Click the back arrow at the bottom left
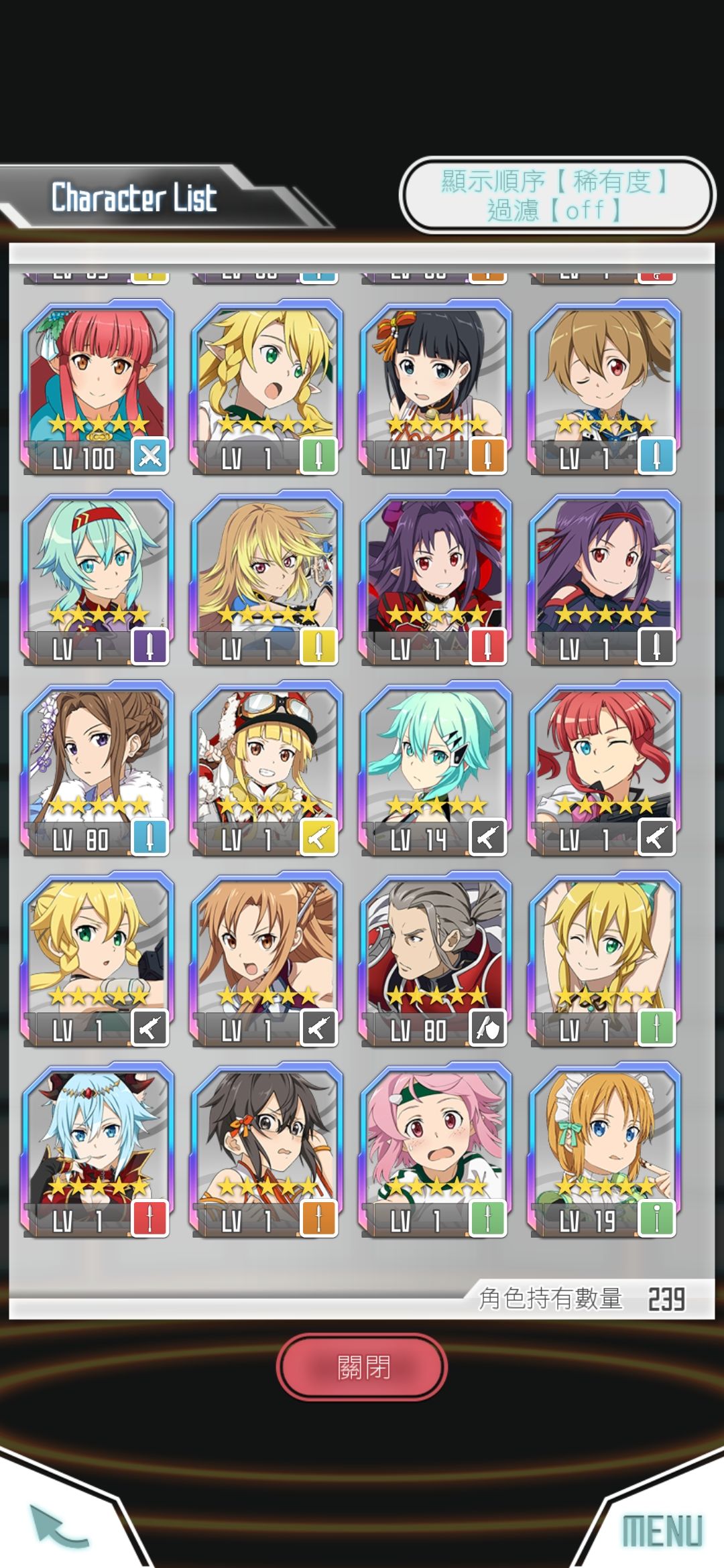The height and width of the screenshot is (1568, 724). [x=57, y=1528]
